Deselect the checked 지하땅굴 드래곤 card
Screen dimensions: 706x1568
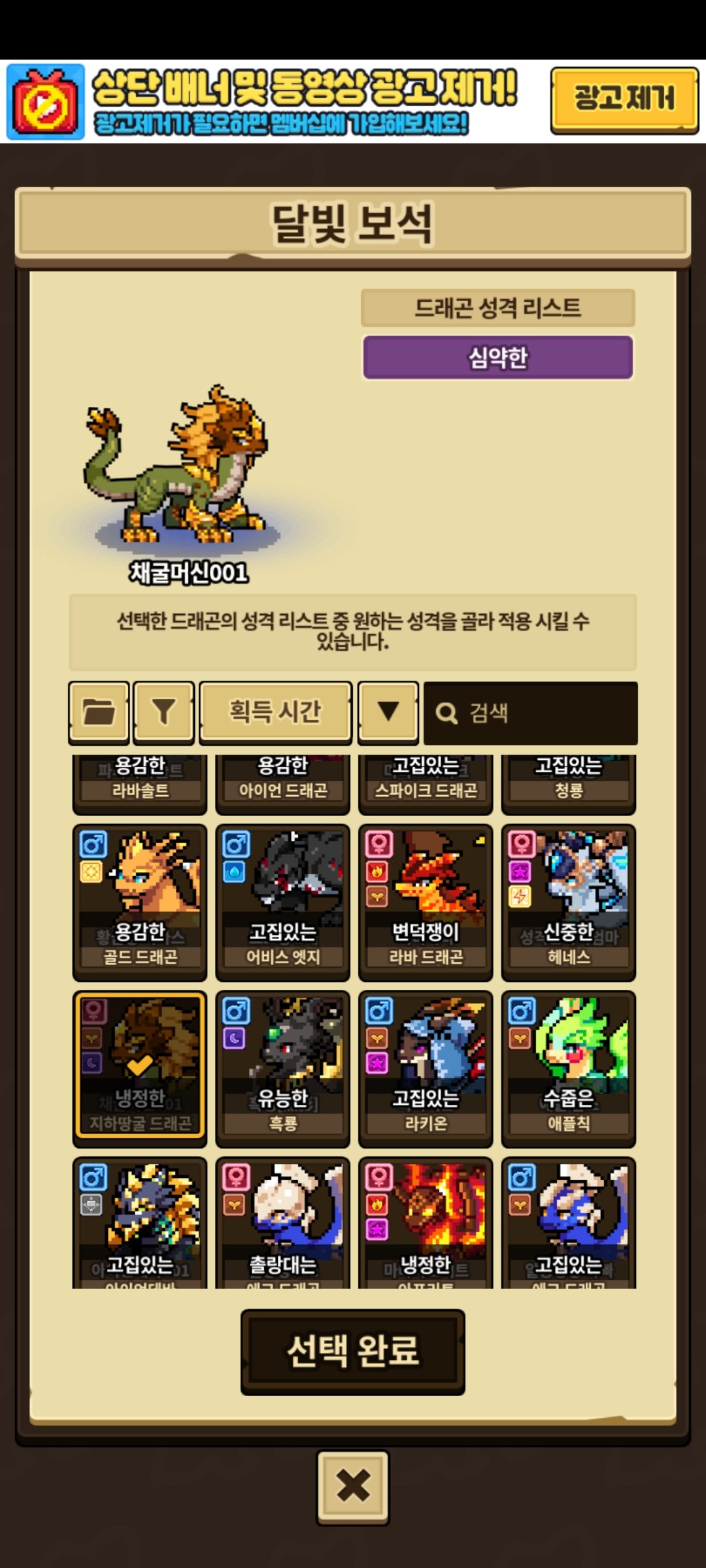point(140,1068)
